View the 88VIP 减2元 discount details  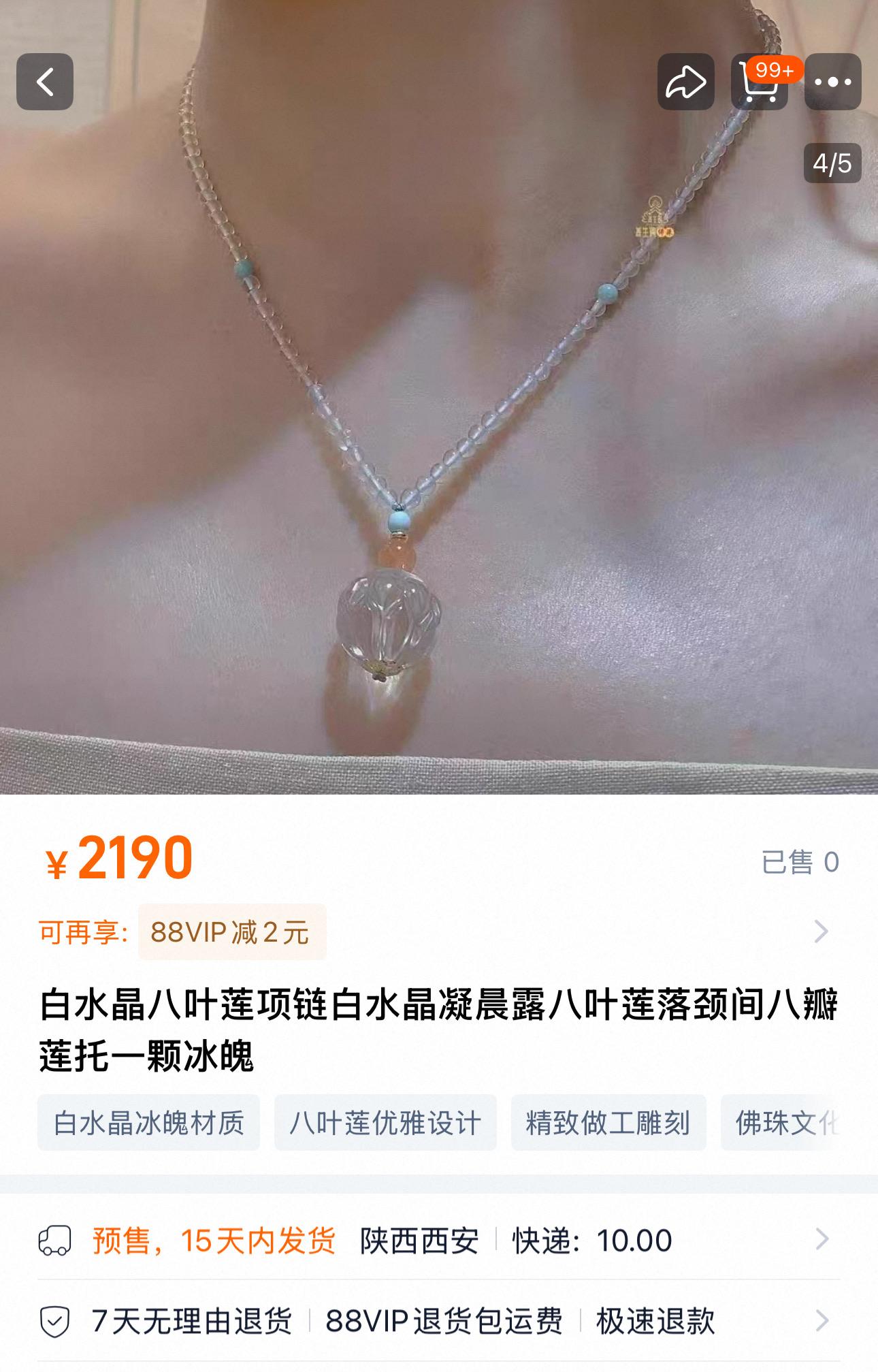tap(232, 931)
